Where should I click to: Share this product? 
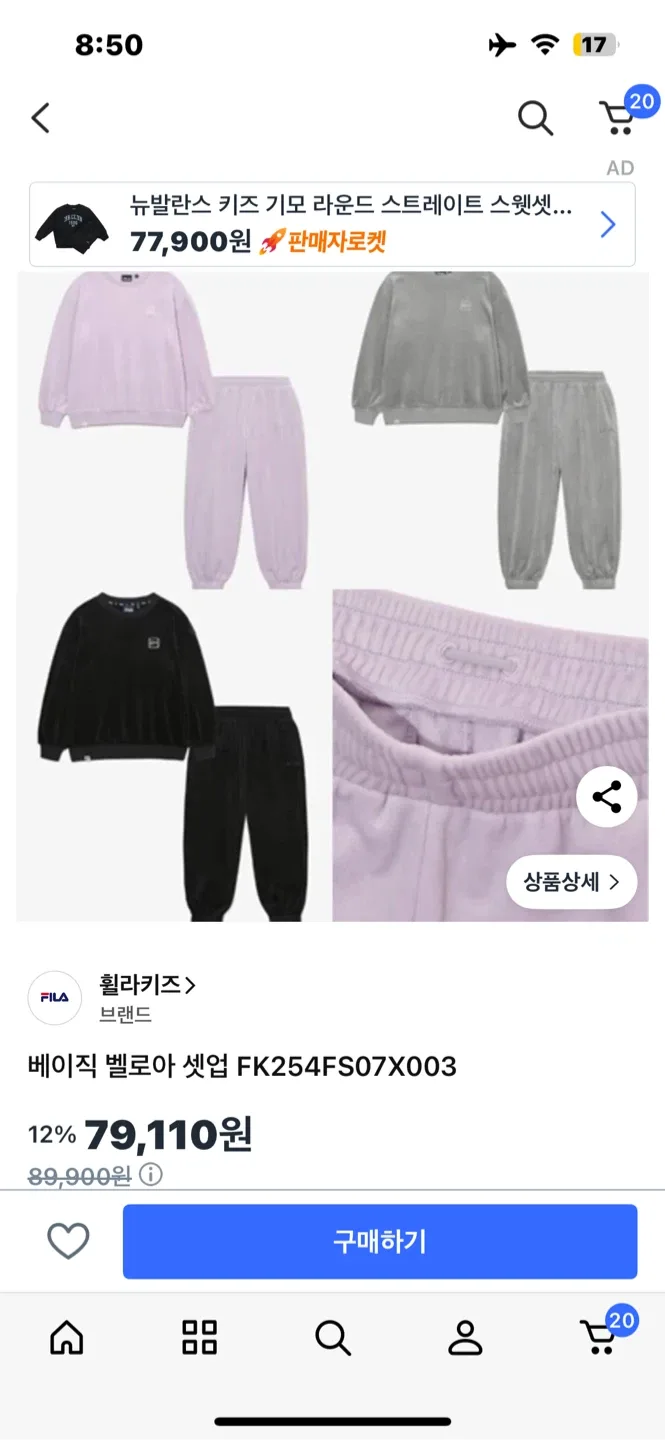coord(606,797)
